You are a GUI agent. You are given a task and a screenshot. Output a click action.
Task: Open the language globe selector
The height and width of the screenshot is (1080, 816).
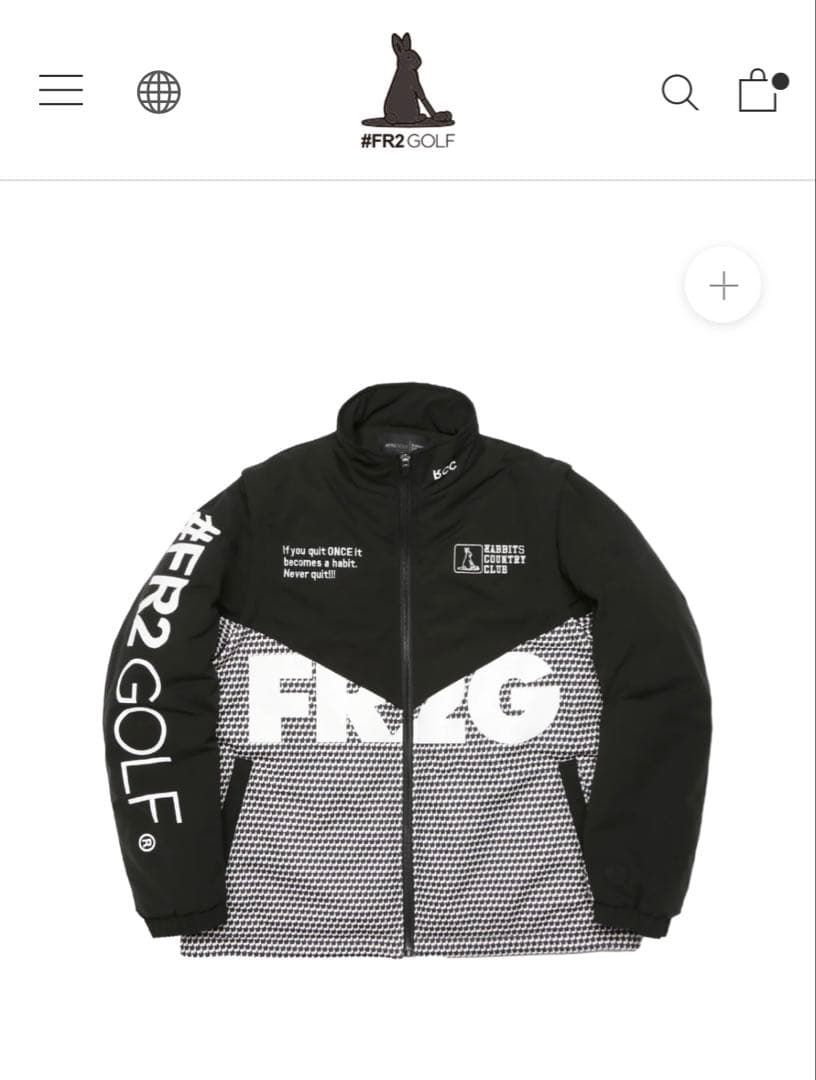point(159,92)
